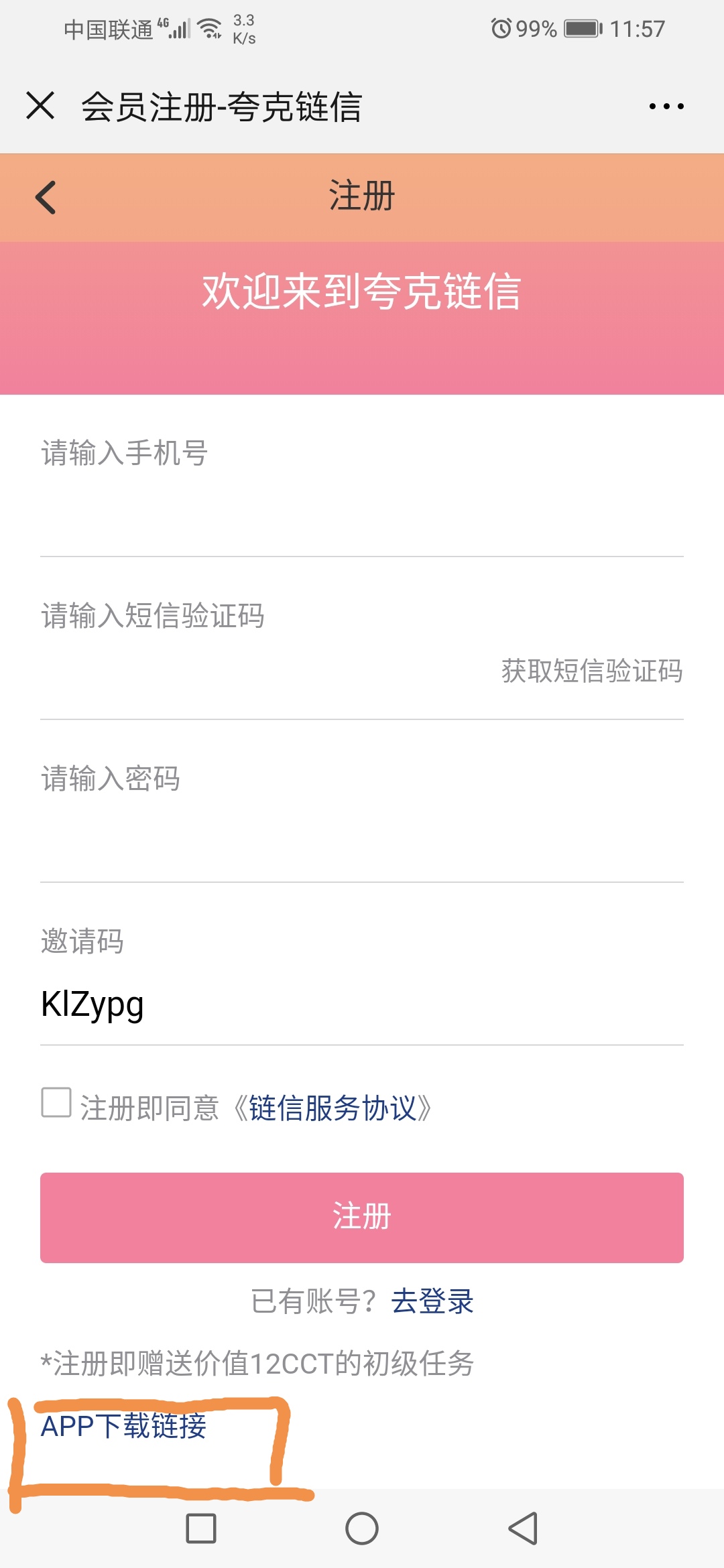Screen dimensions: 724x1568
Task: Go to the system home screen
Action: click(362, 1528)
